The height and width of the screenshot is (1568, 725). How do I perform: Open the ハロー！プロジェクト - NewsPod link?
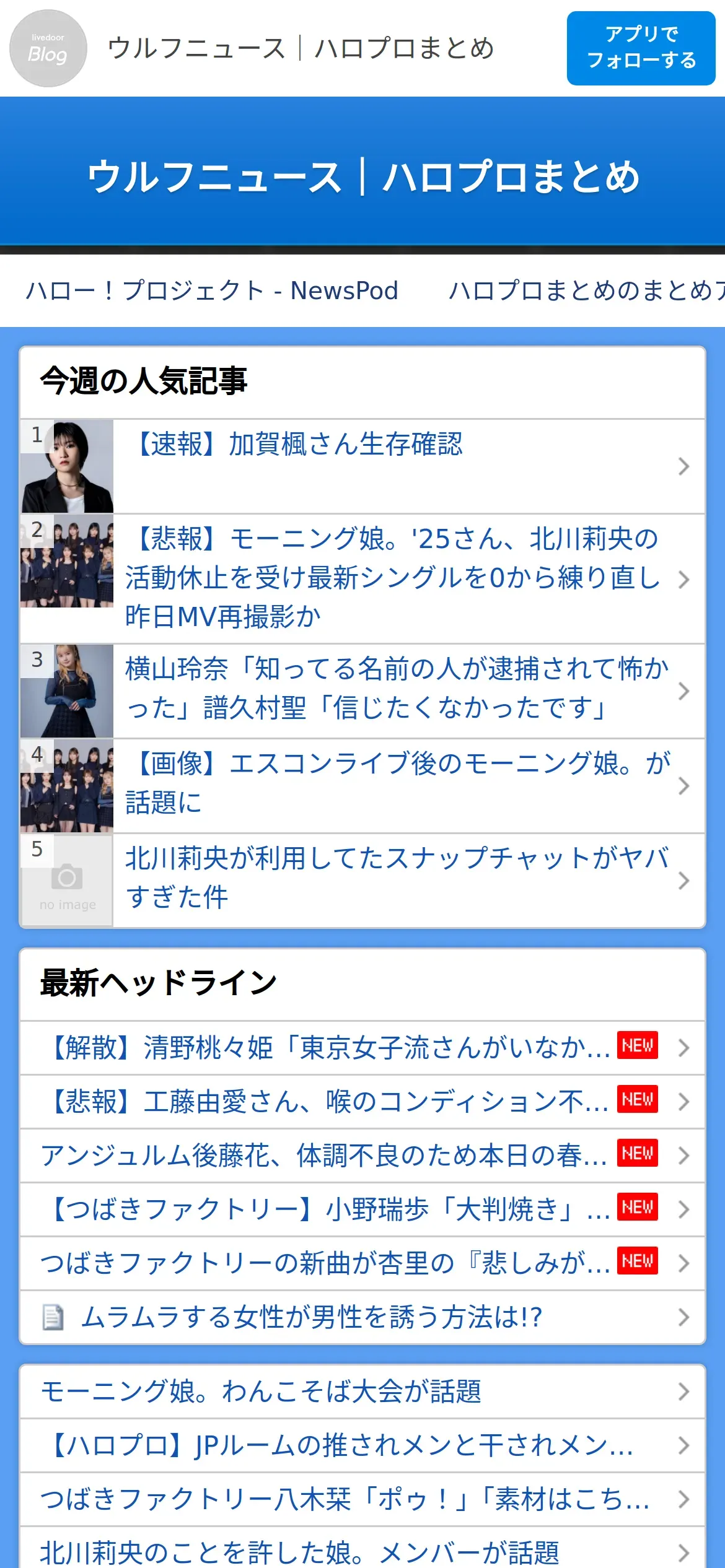click(x=212, y=290)
